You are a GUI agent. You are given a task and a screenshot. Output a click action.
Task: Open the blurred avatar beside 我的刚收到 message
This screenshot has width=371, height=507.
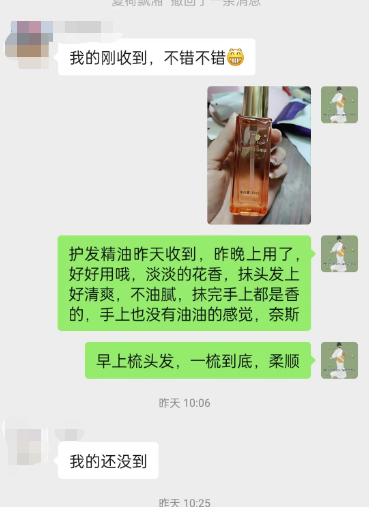pos(28,44)
